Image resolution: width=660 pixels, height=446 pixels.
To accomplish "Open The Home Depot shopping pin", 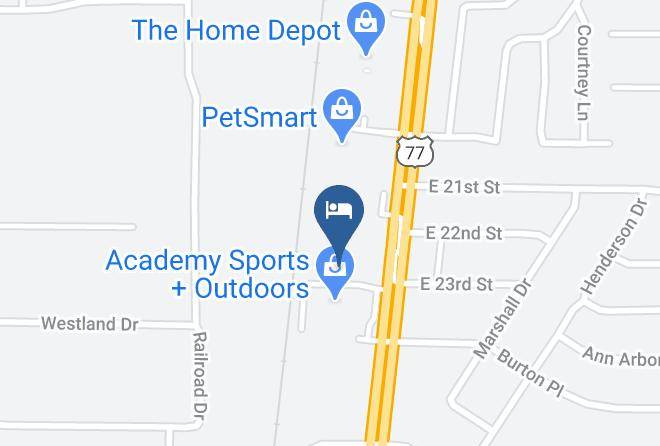I will click(366, 27).
